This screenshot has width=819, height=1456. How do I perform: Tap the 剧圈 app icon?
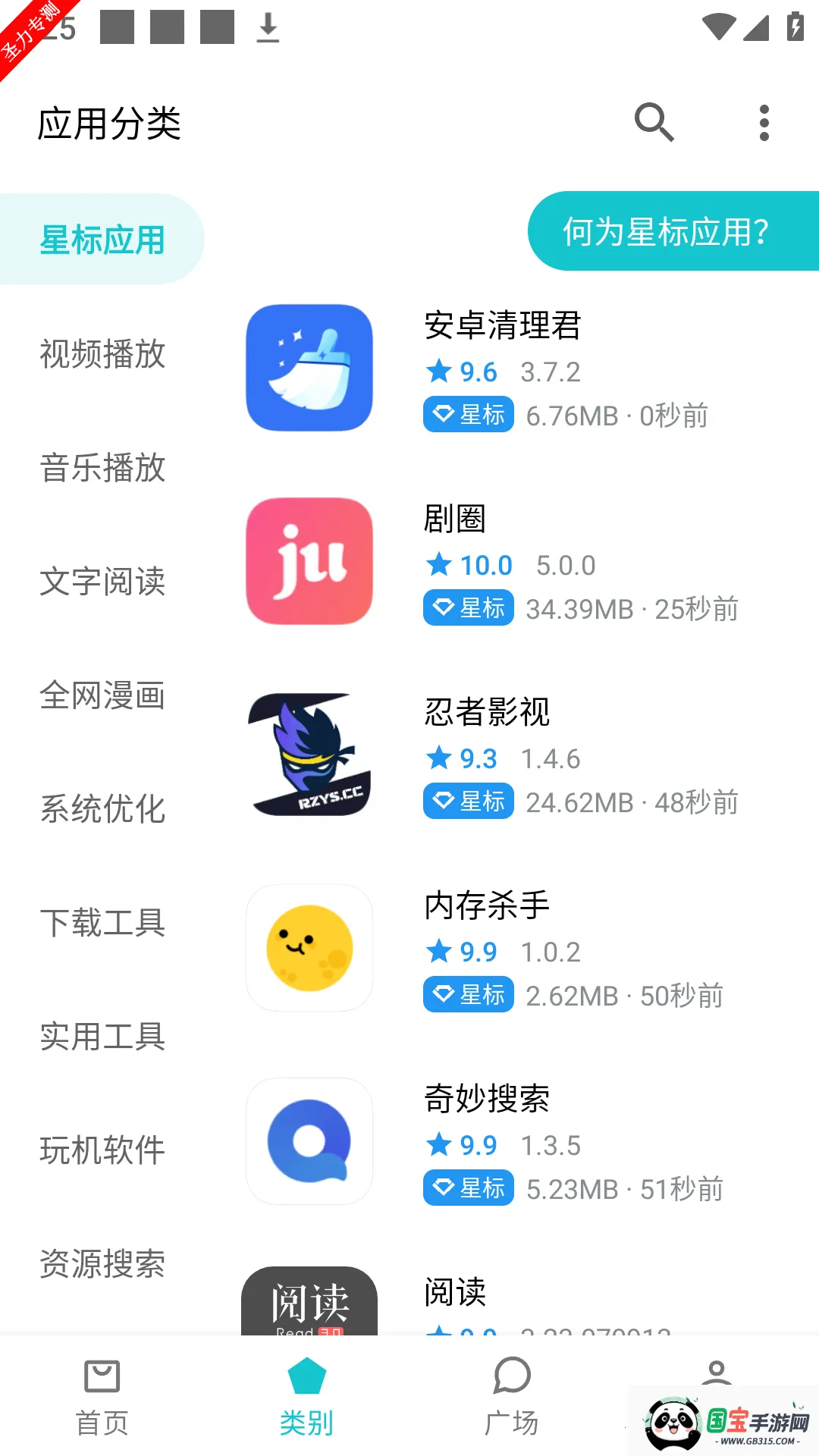click(308, 563)
